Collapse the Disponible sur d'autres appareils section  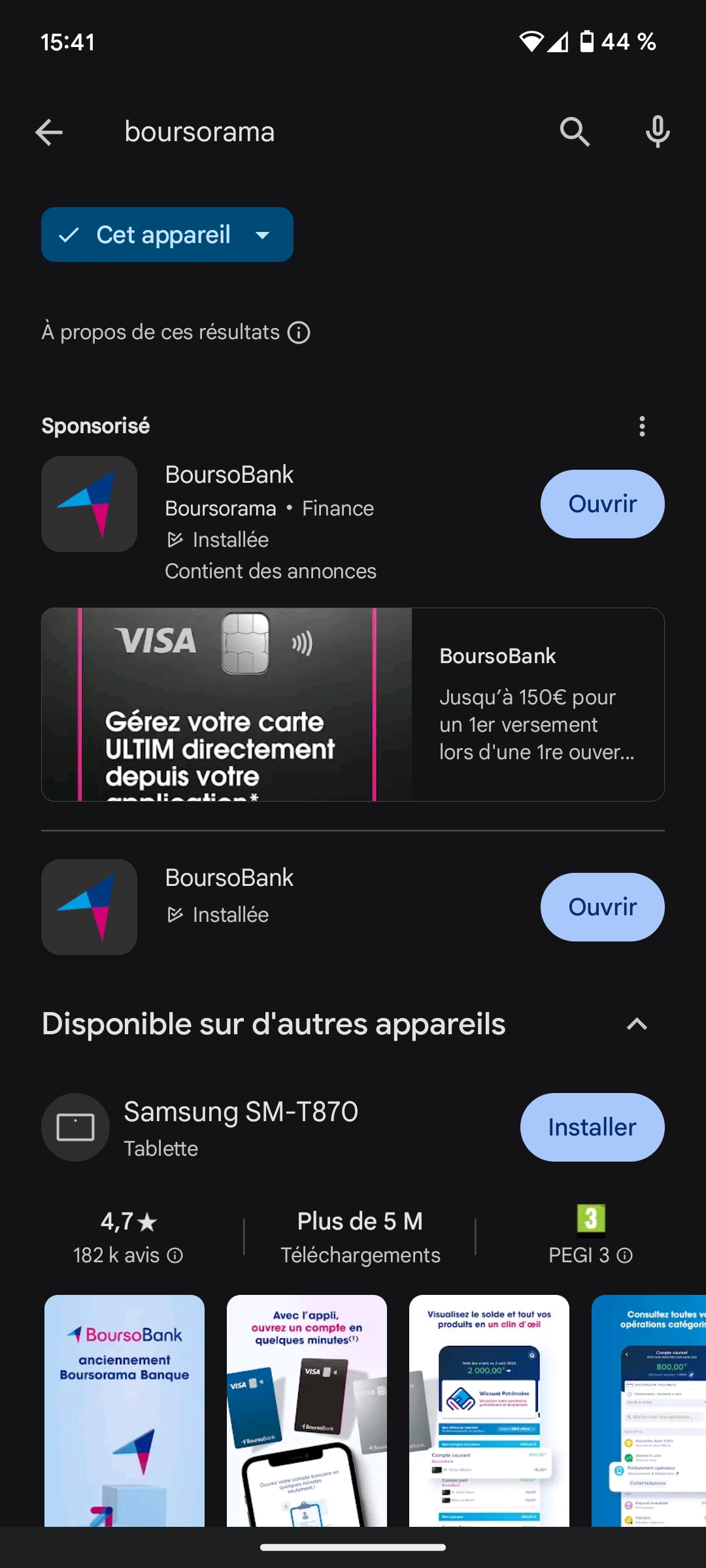coord(637,1024)
